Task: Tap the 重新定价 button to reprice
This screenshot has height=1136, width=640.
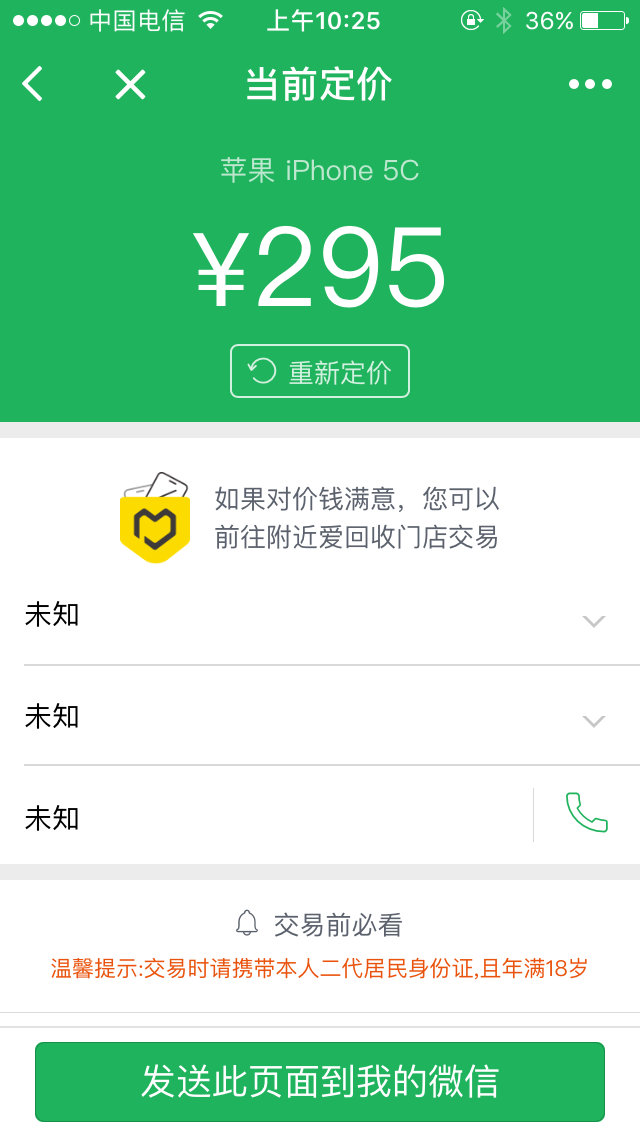Action: tap(320, 372)
